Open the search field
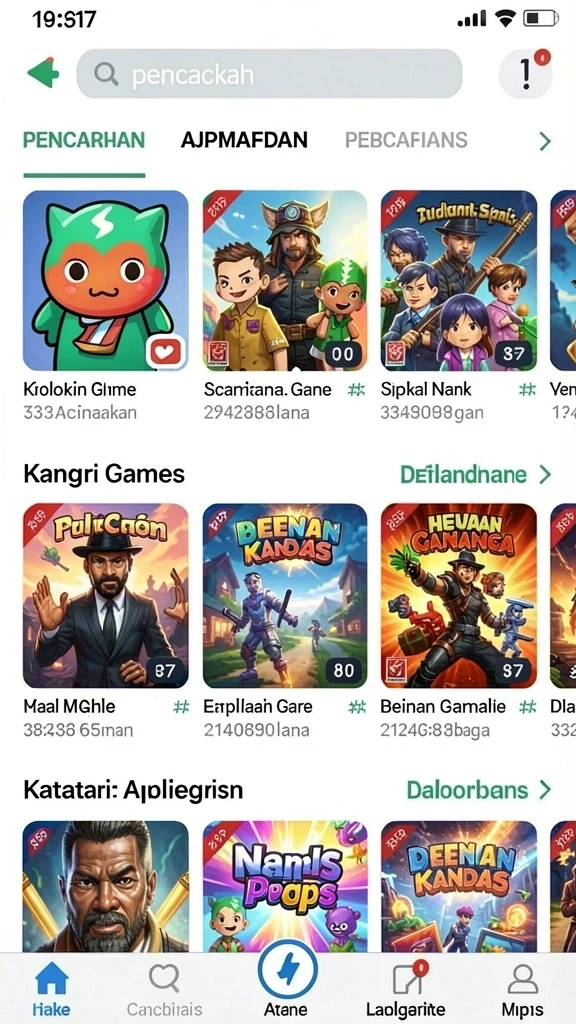This screenshot has width=576, height=1024. click(x=269, y=74)
